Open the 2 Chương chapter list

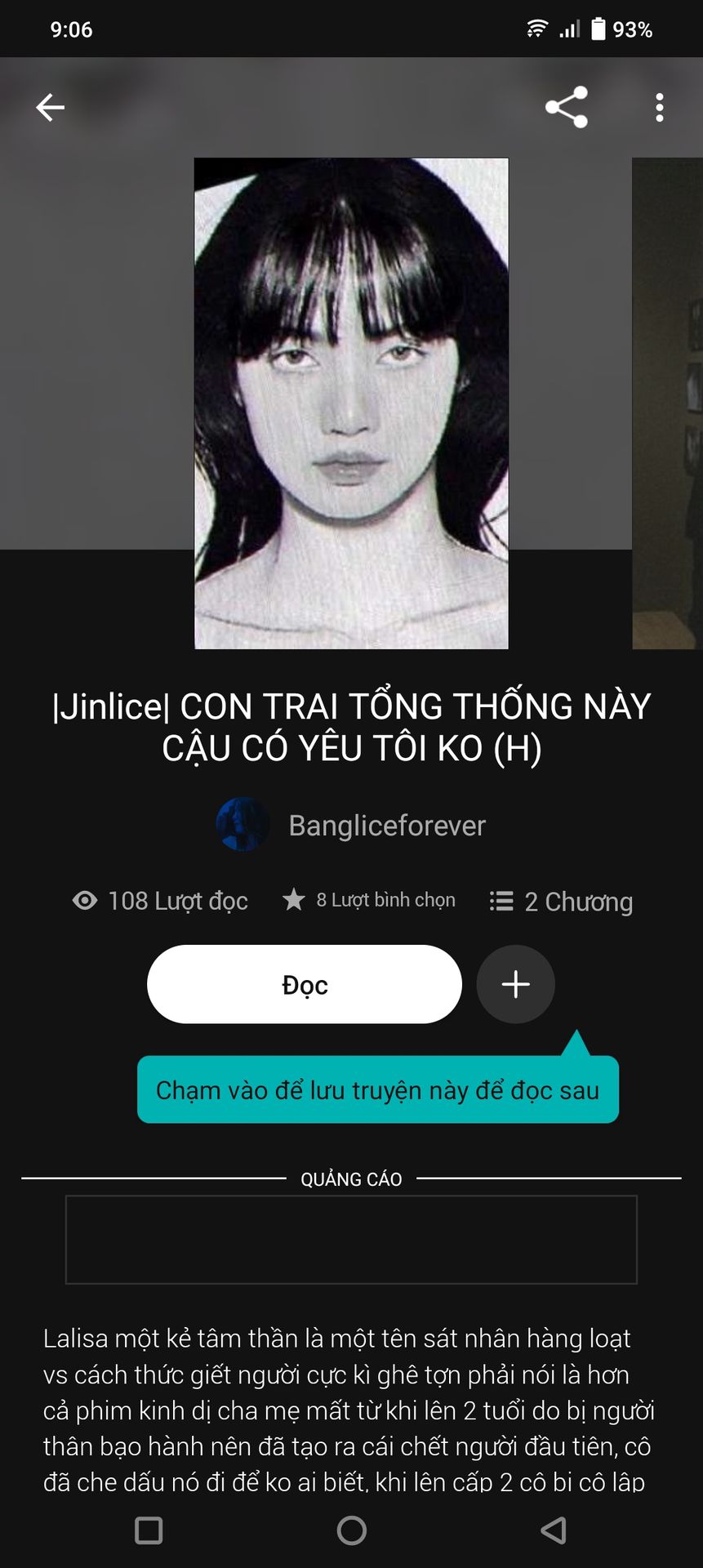point(562,901)
